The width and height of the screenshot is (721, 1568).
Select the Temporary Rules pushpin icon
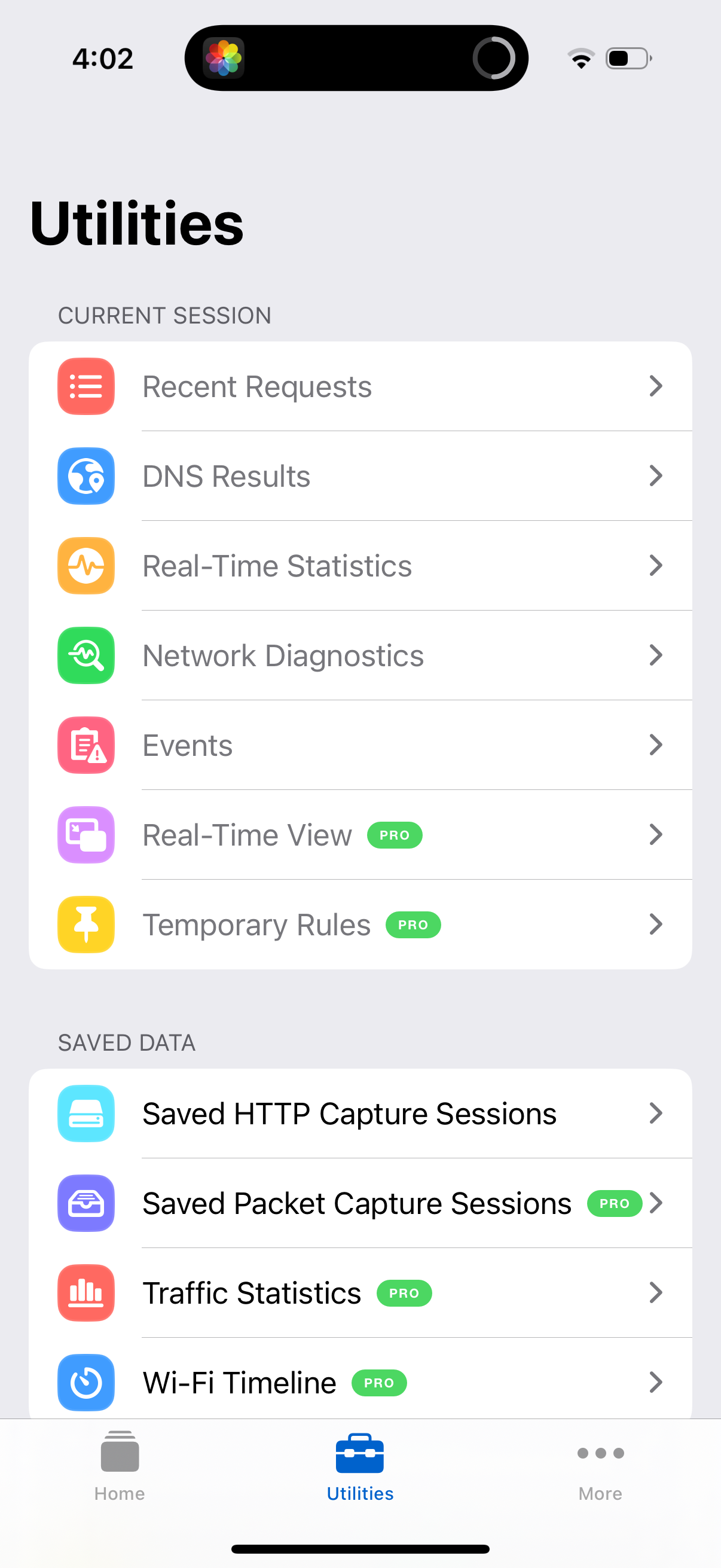(x=85, y=924)
